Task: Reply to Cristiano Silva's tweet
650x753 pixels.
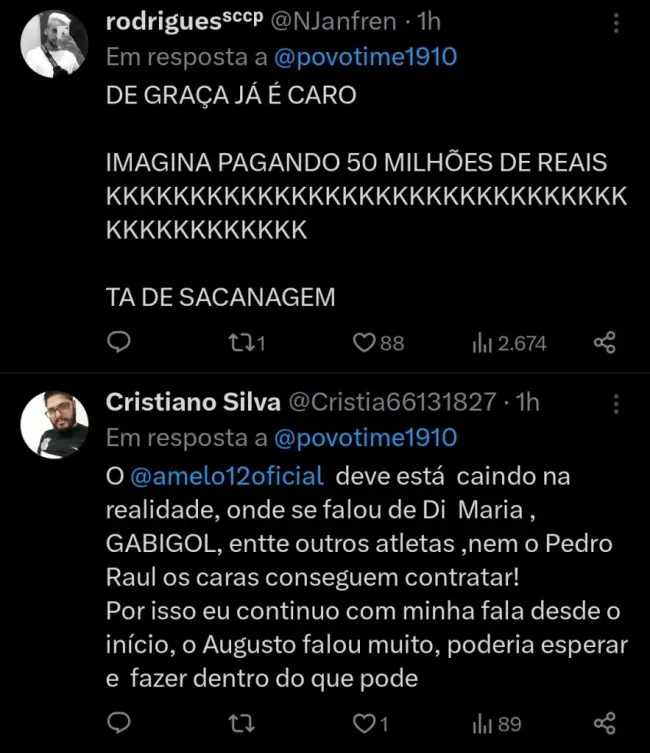Action: click(x=119, y=722)
